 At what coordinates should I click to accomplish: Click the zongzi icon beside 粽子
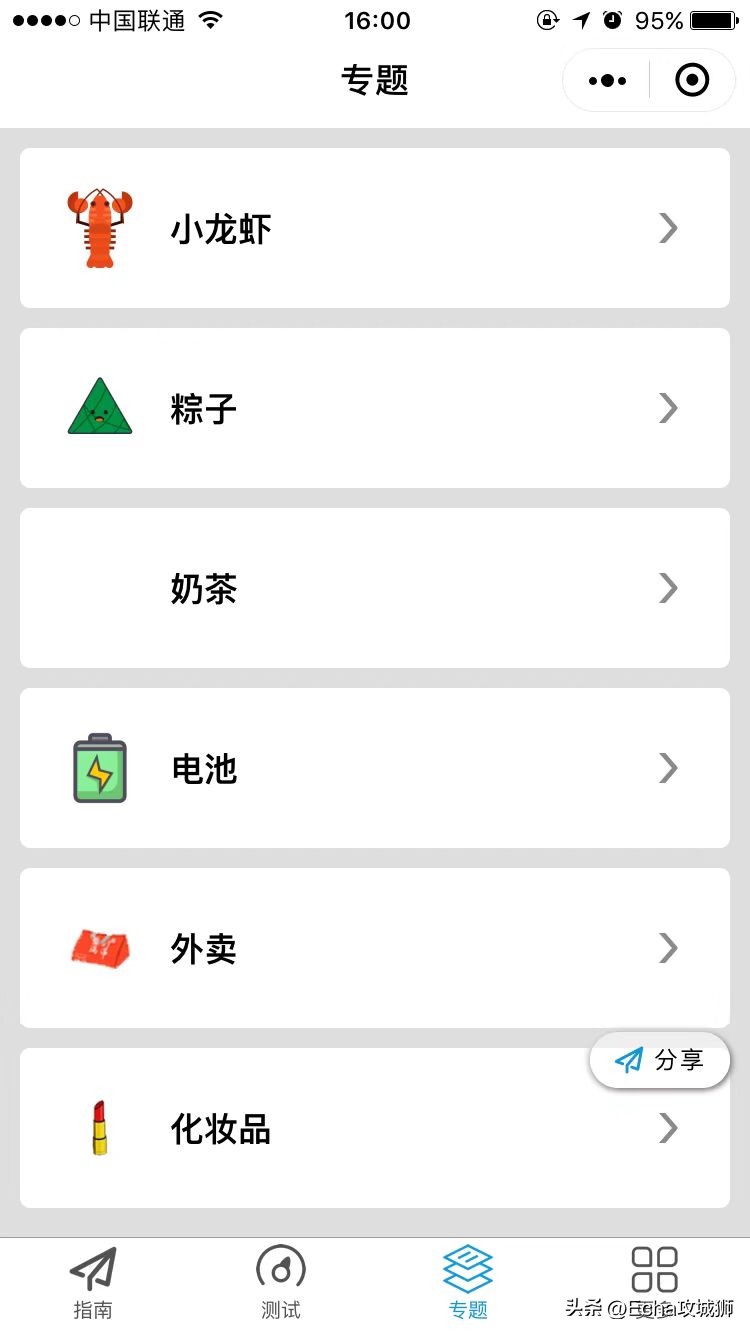point(98,407)
